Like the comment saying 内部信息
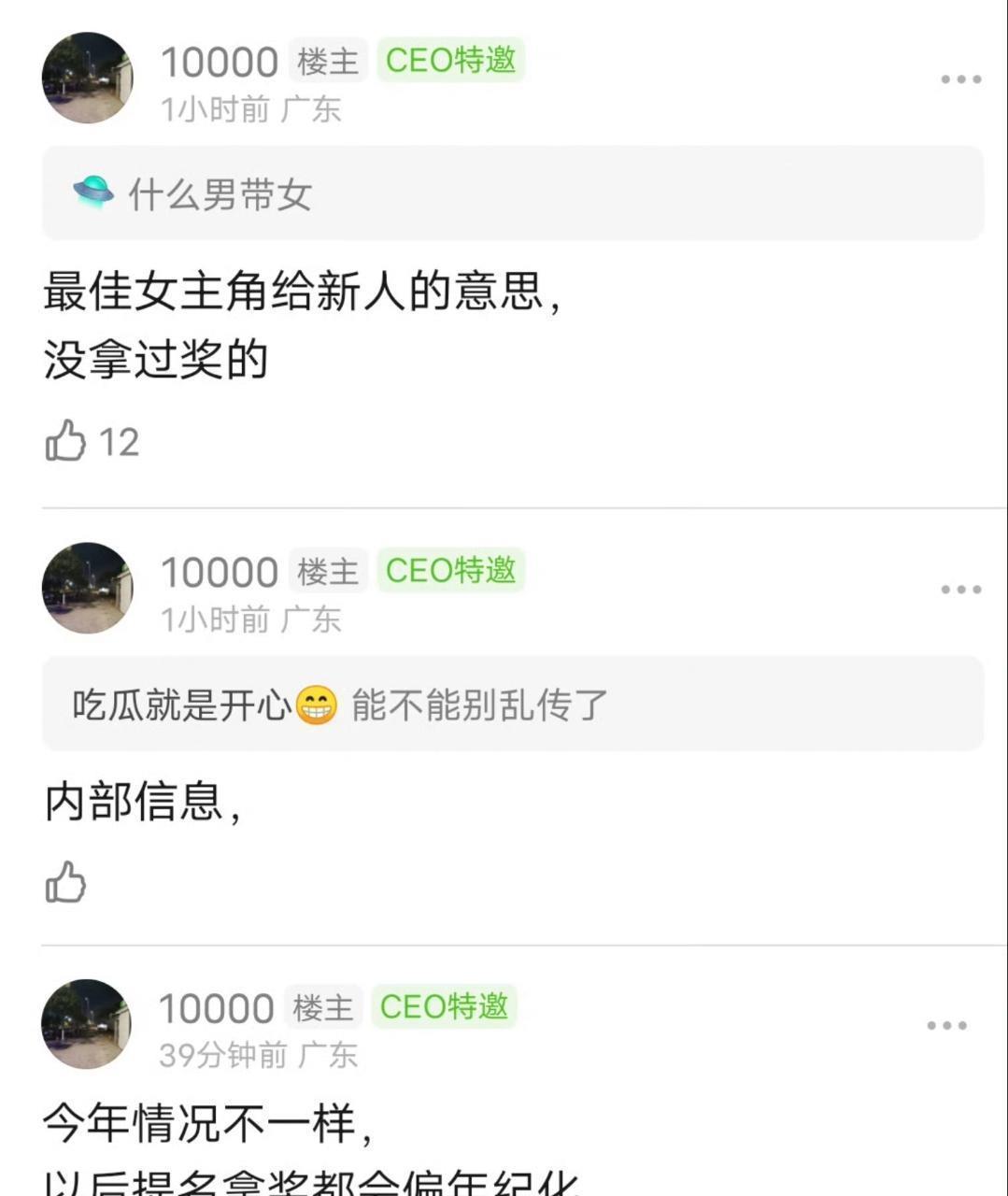The image size is (1008, 1196). coord(65,882)
